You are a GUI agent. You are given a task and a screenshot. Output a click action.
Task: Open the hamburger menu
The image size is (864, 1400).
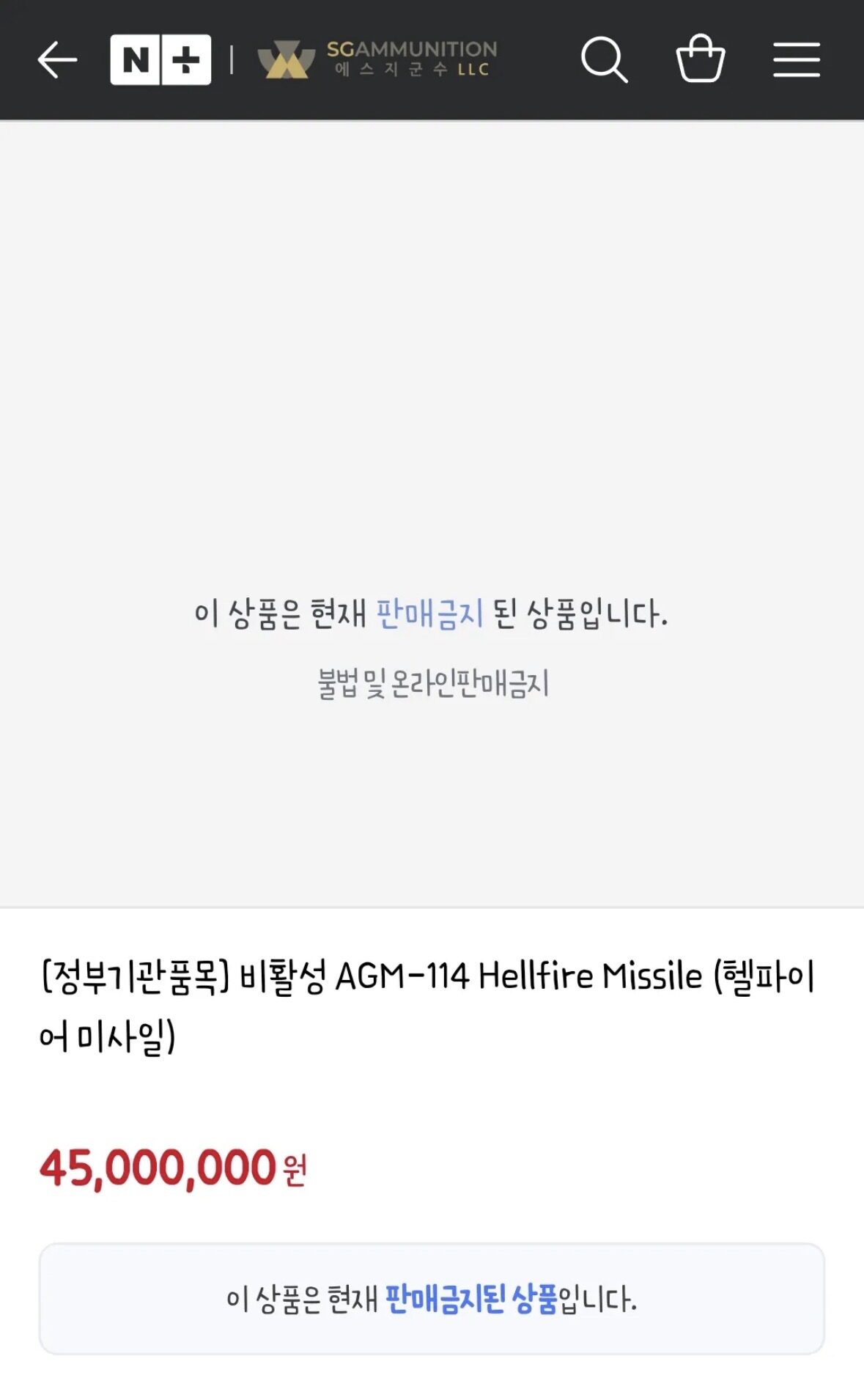coord(796,59)
